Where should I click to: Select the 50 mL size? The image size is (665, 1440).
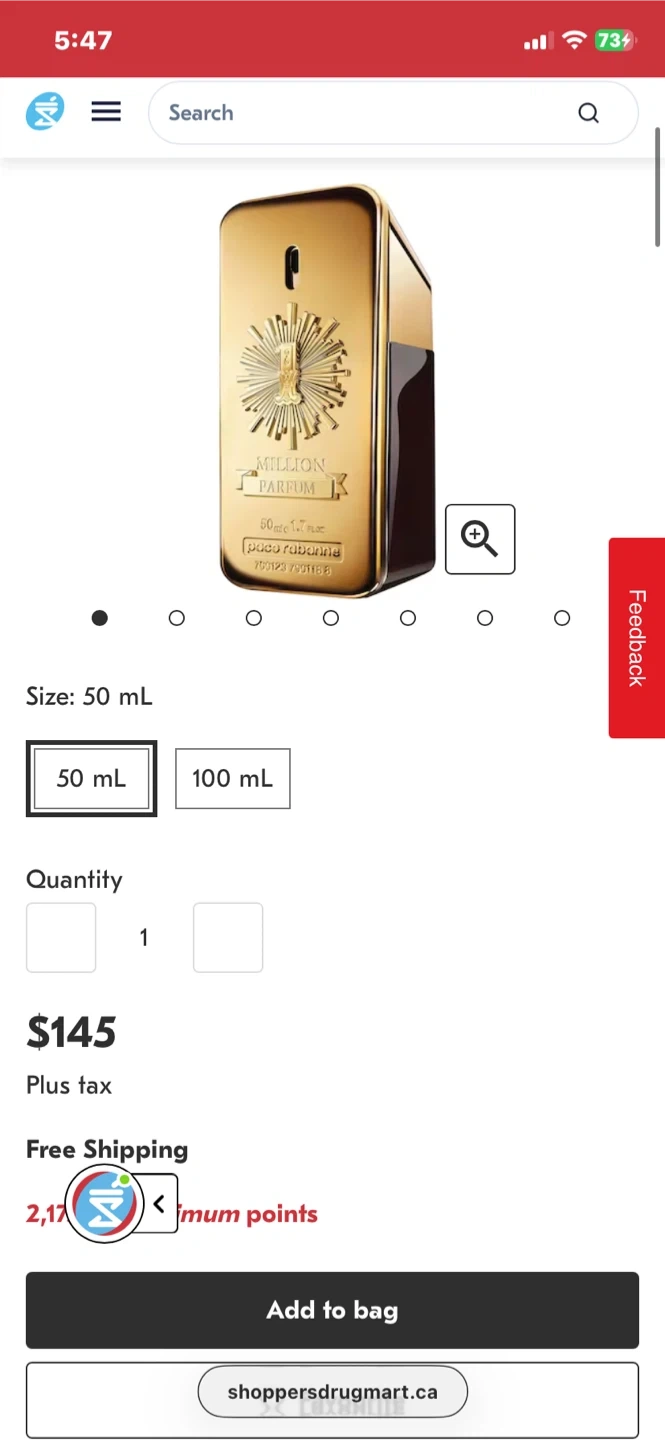91,778
